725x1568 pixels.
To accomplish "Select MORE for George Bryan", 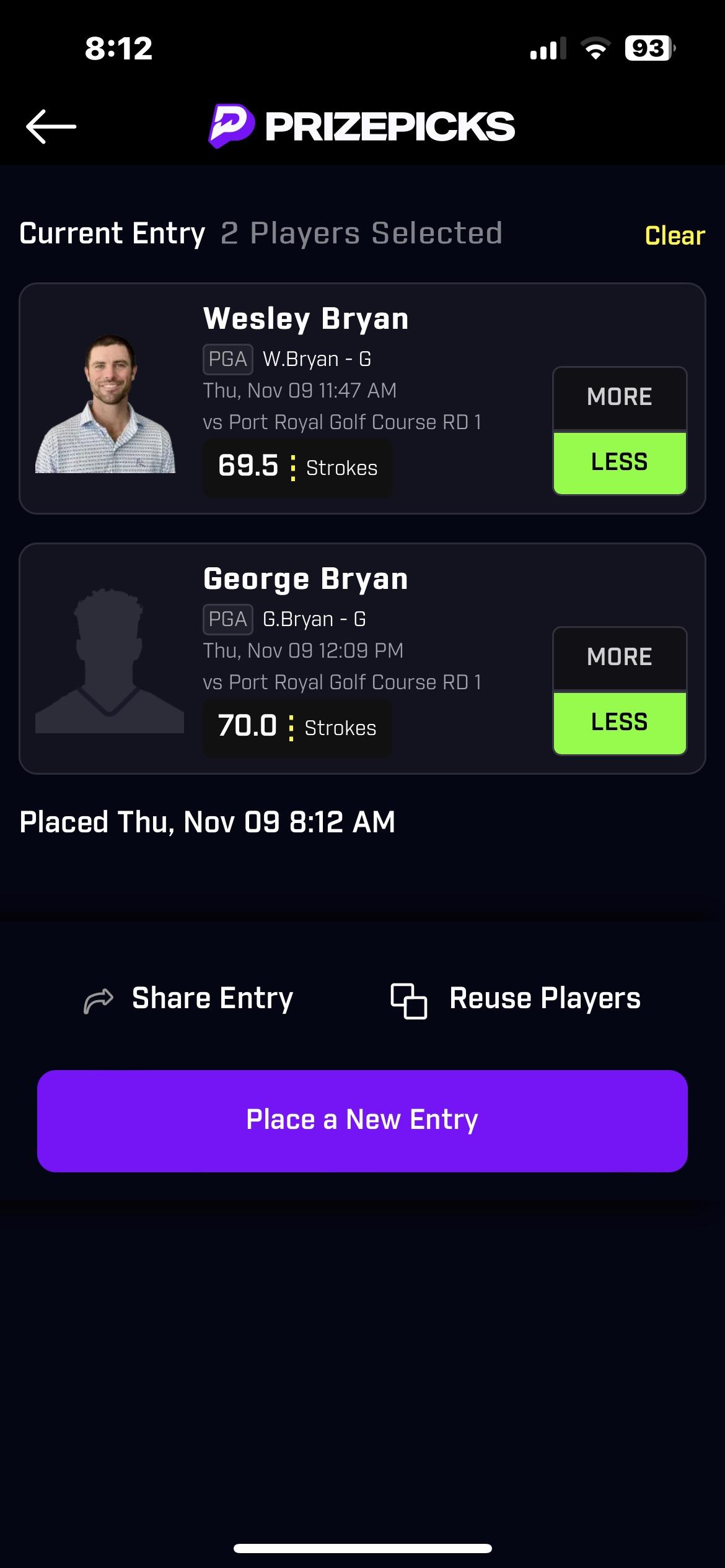I will pyautogui.click(x=620, y=658).
